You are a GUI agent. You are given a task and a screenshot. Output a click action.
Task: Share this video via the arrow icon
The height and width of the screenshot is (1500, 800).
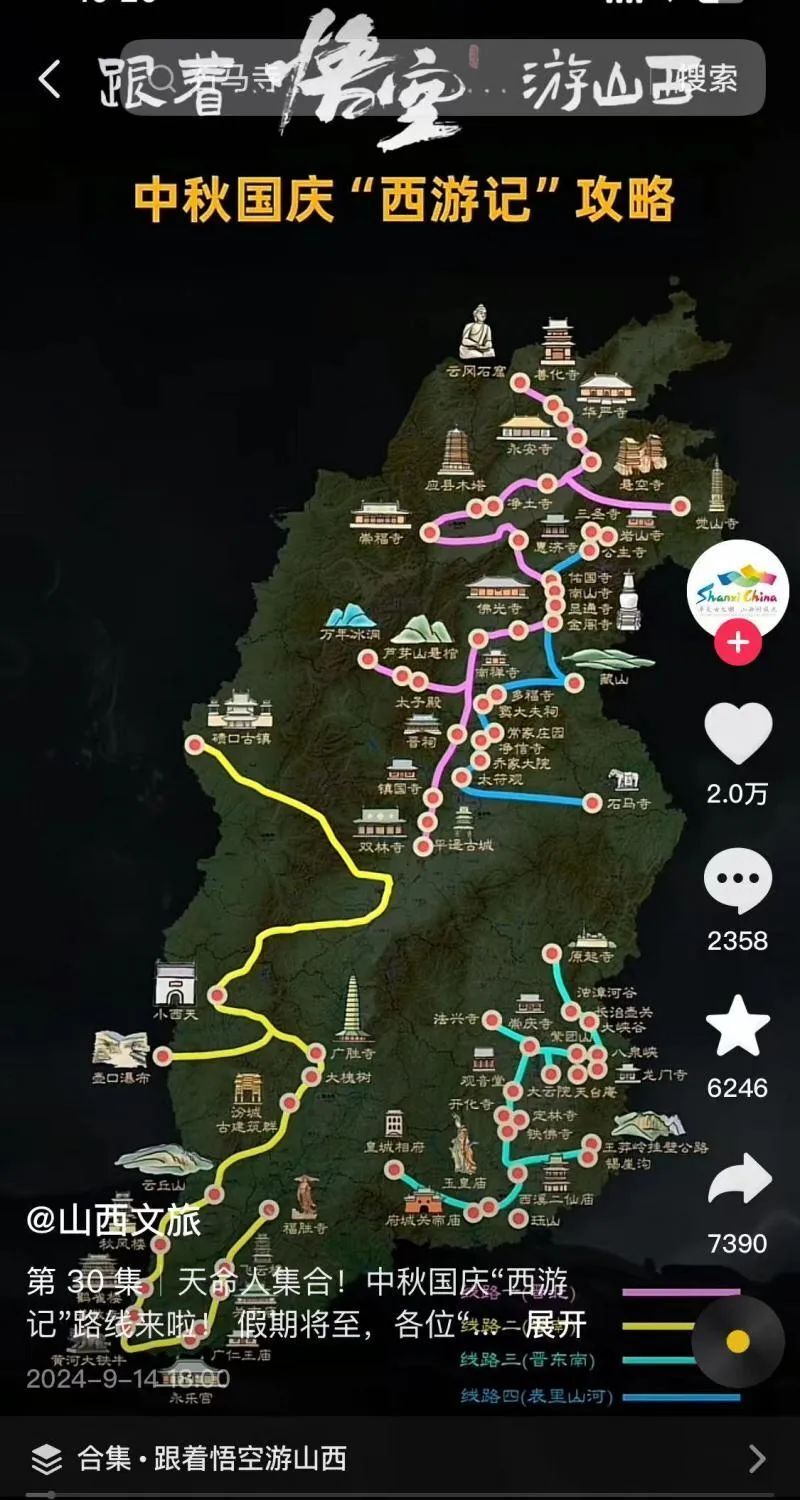pyautogui.click(x=737, y=1181)
